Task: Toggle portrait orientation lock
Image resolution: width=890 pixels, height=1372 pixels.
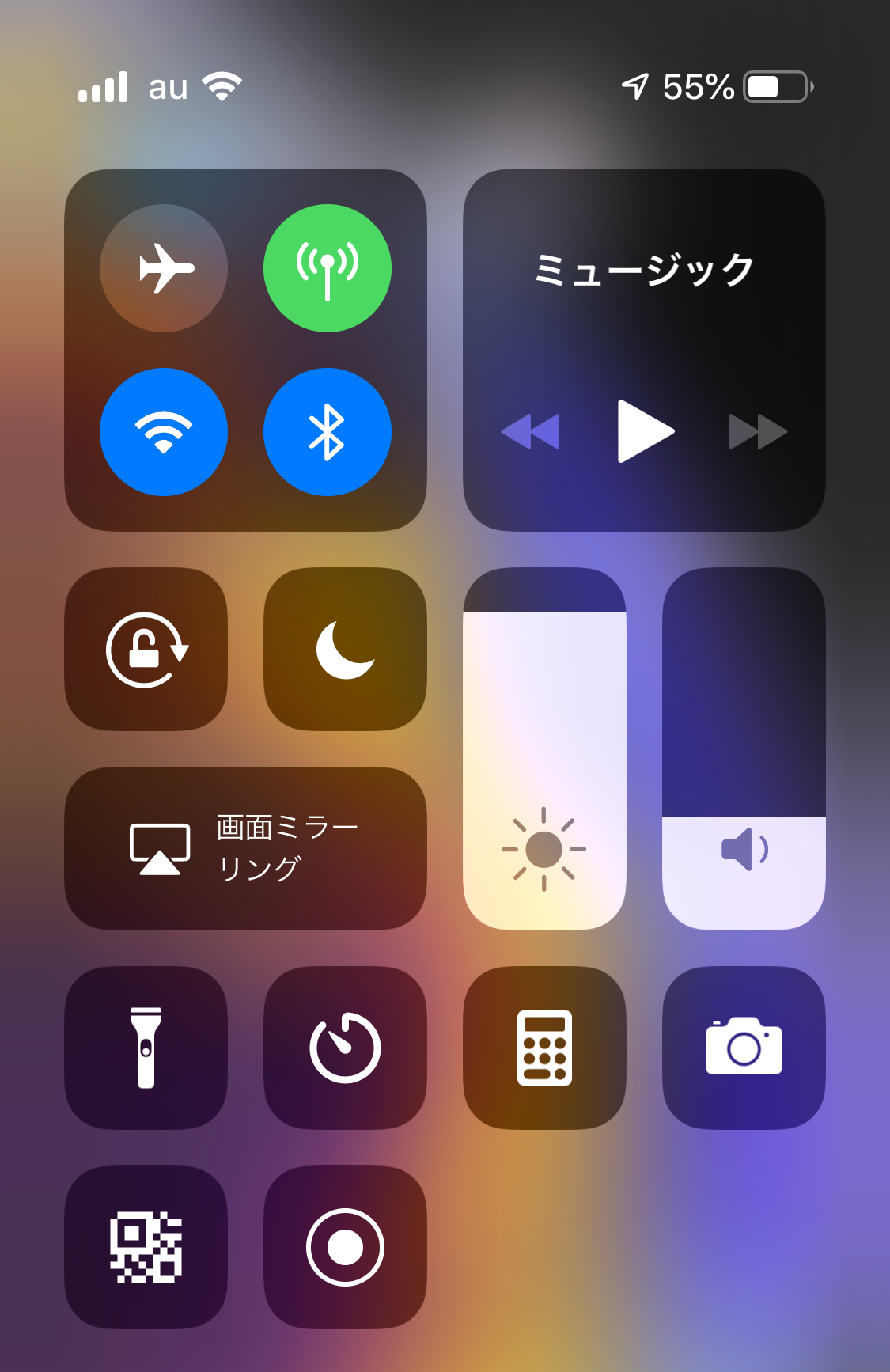Action: (x=146, y=649)
